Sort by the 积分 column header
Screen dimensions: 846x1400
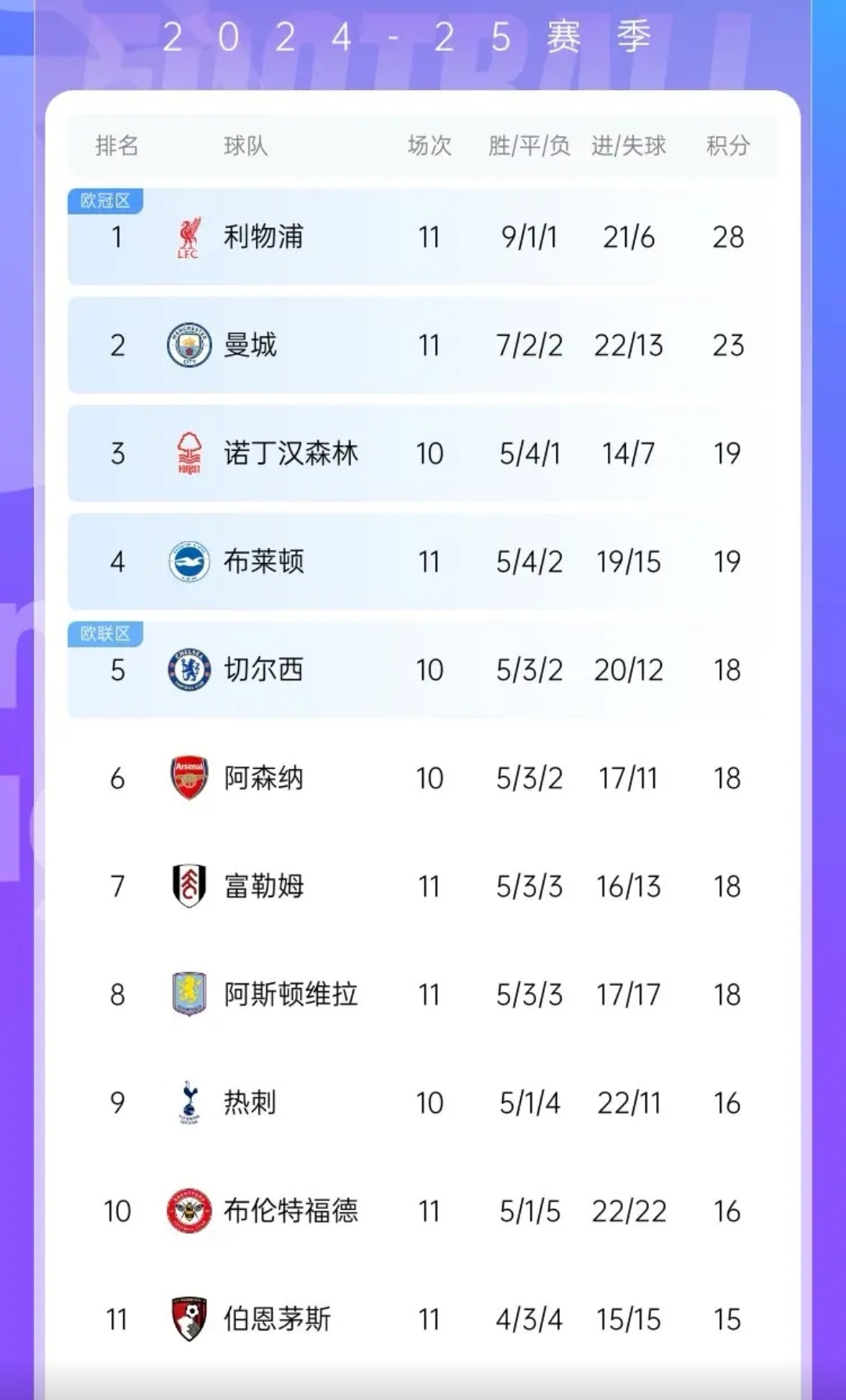(x=729, y=145)
